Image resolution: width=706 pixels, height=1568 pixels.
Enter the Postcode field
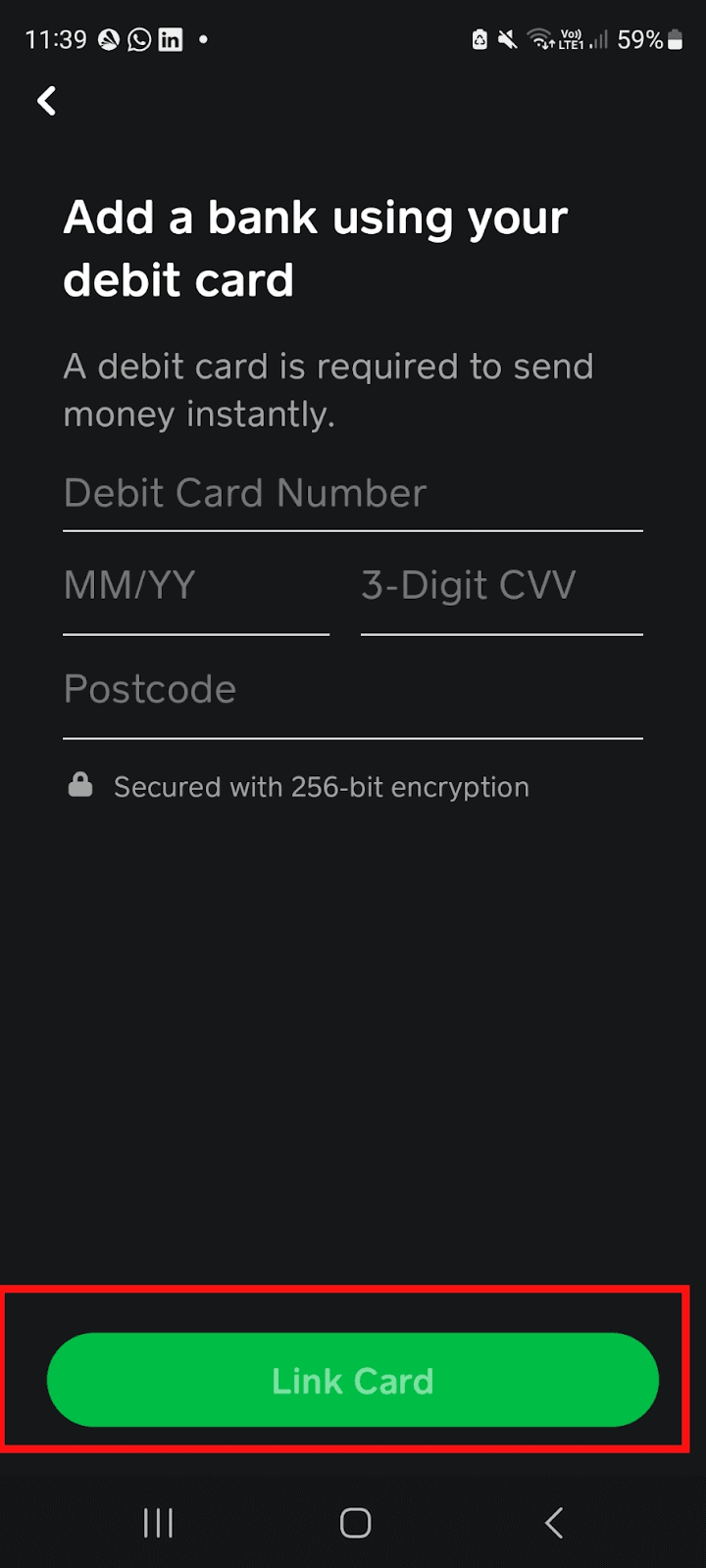(x=352, y=691)
